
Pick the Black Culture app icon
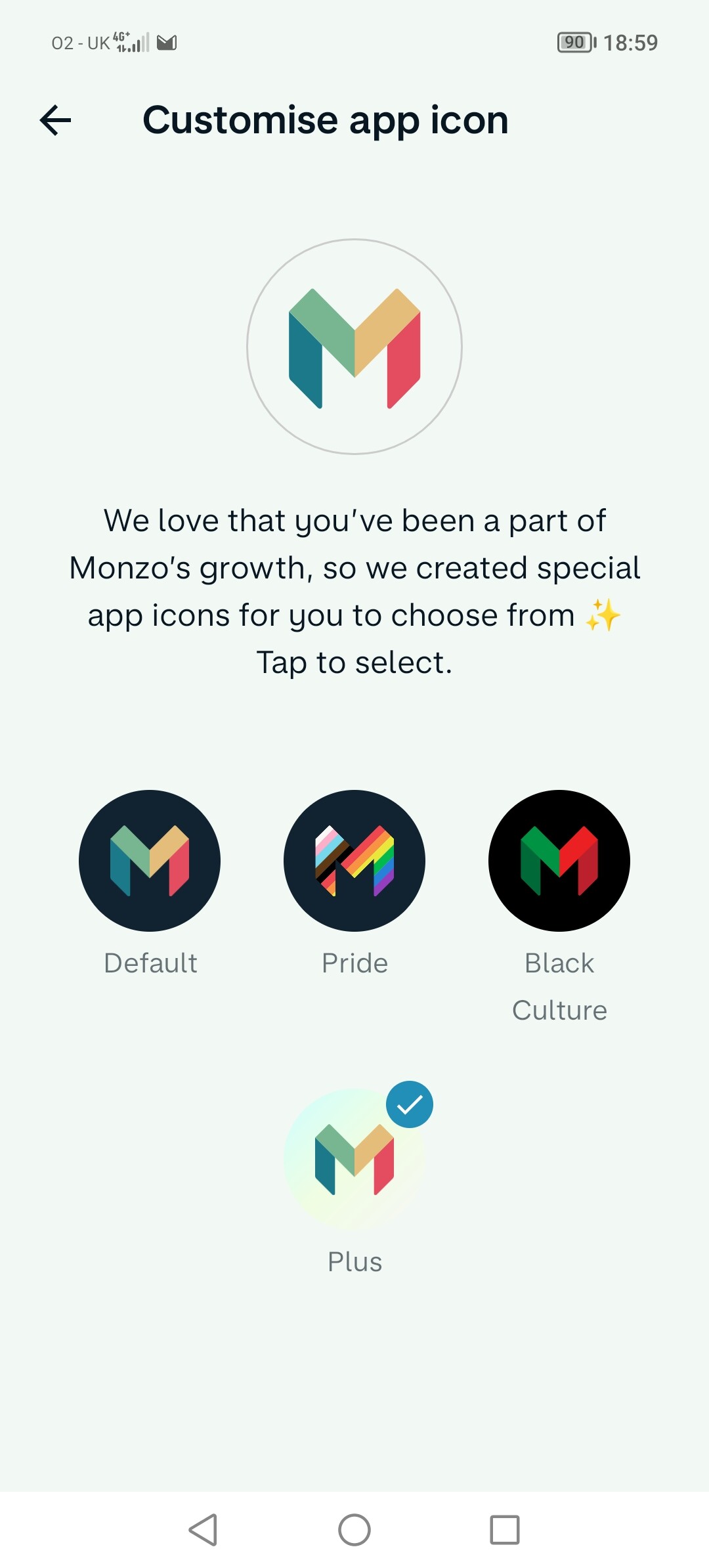(559, 861)
